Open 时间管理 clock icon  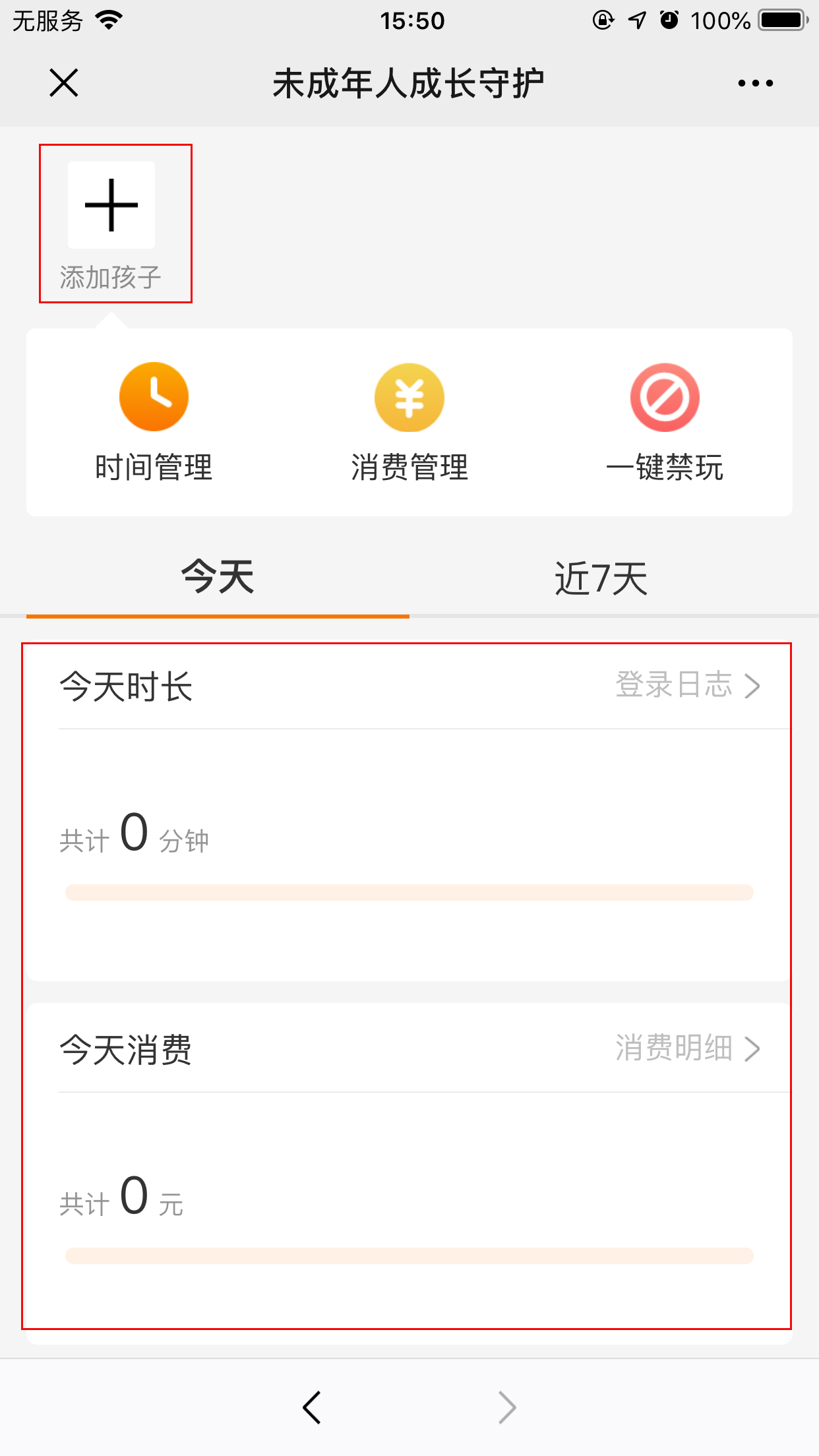coord(153,396)
